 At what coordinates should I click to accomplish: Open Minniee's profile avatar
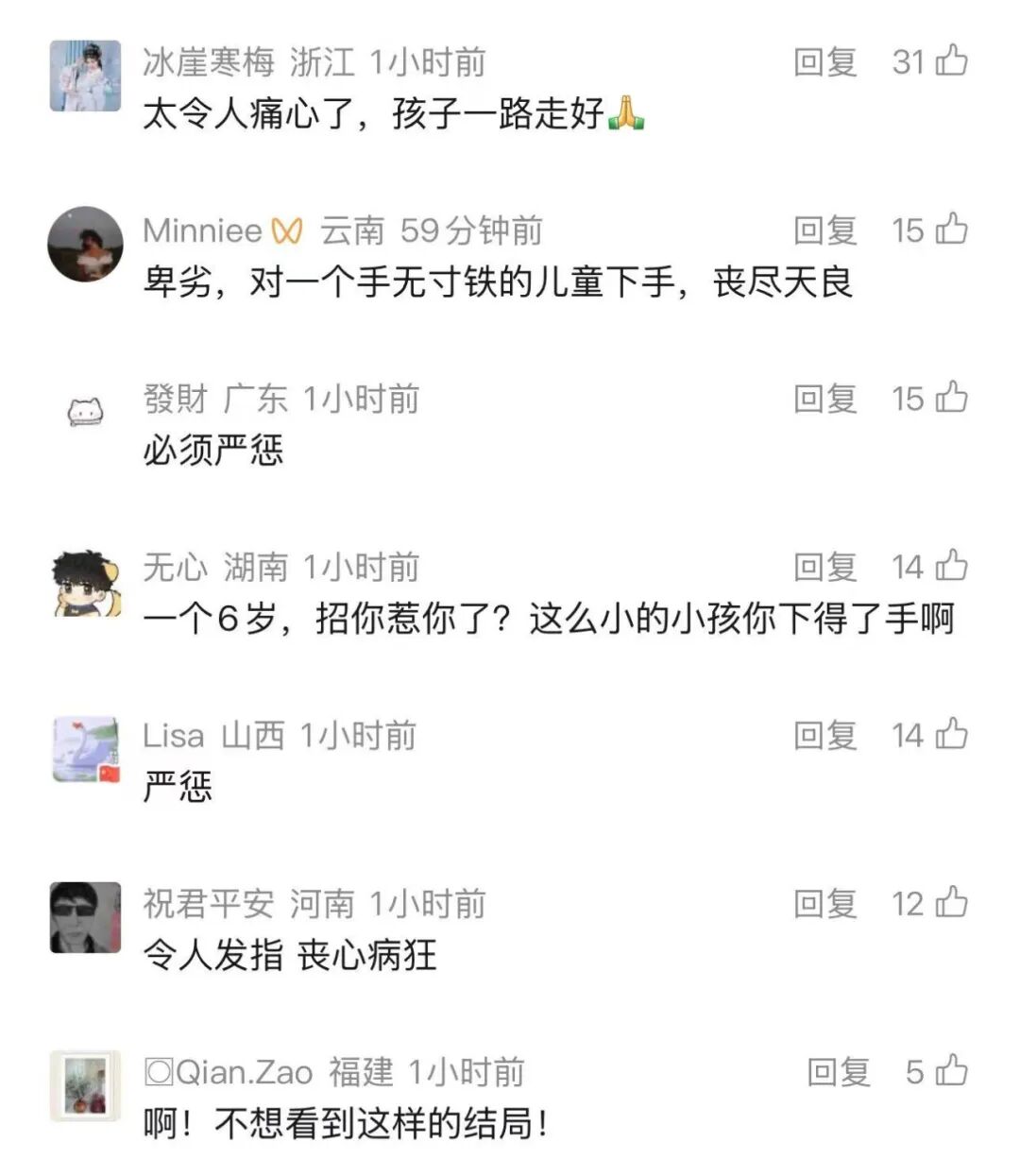click(x=85, y=244)
